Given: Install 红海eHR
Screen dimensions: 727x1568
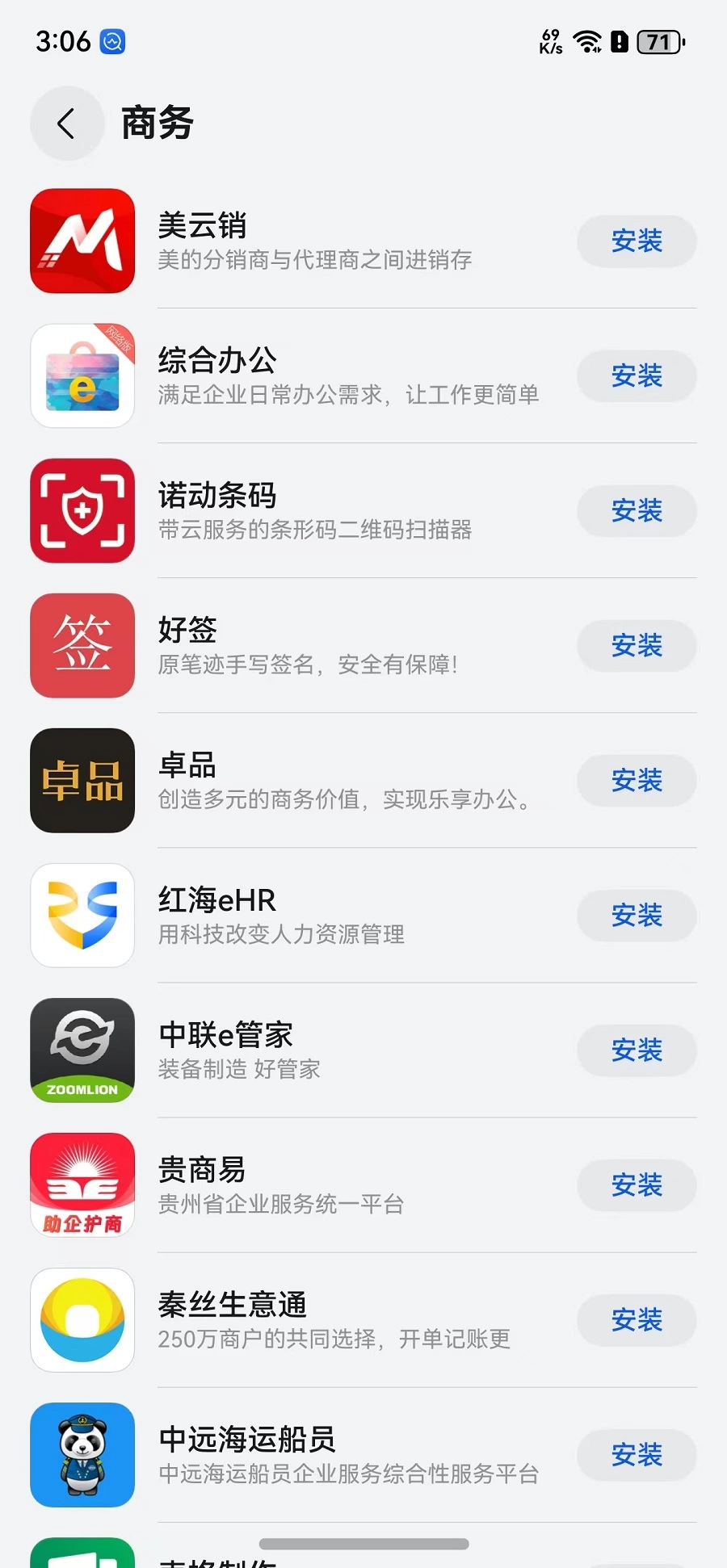Looking at the screenshot, I should (x=637, y=916).
